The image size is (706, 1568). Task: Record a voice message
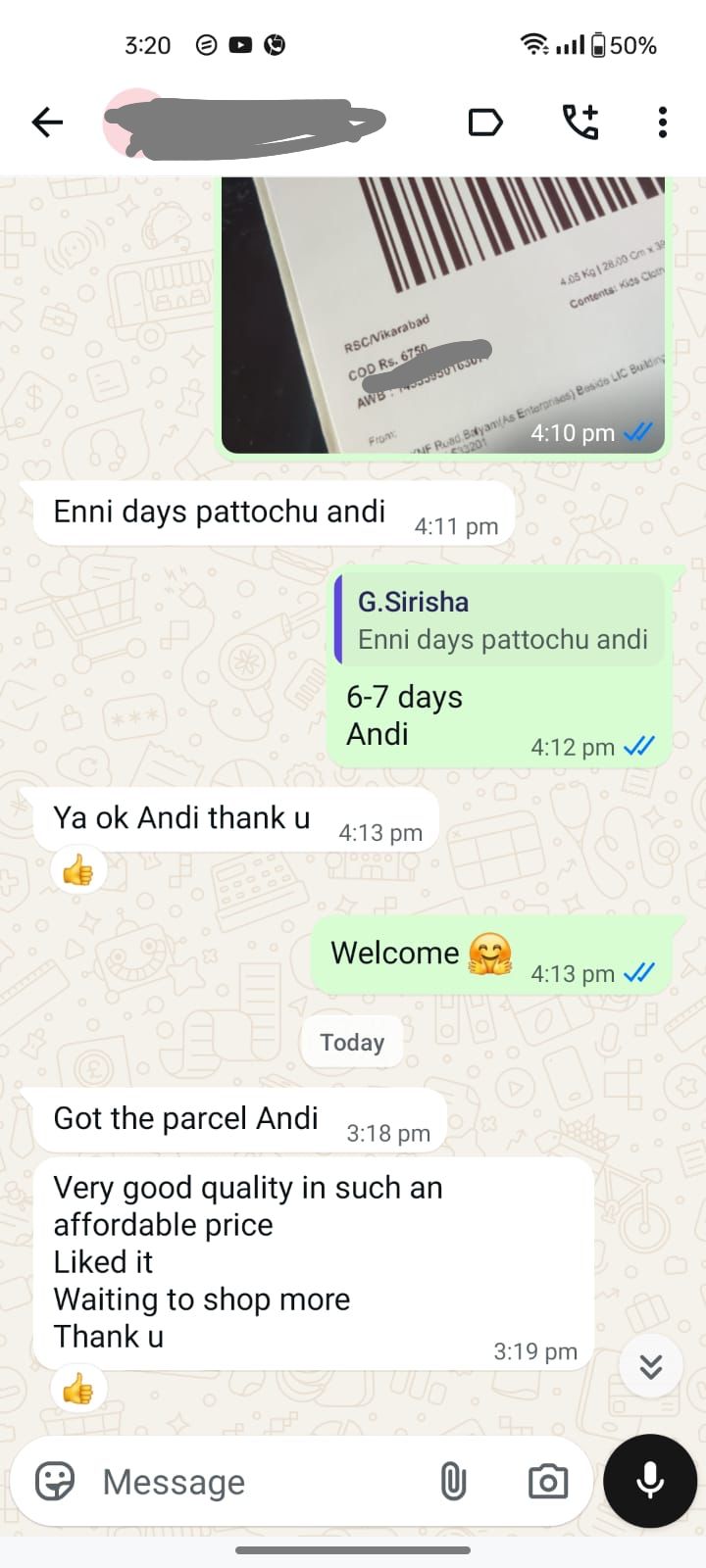(x=650, y=1482)
